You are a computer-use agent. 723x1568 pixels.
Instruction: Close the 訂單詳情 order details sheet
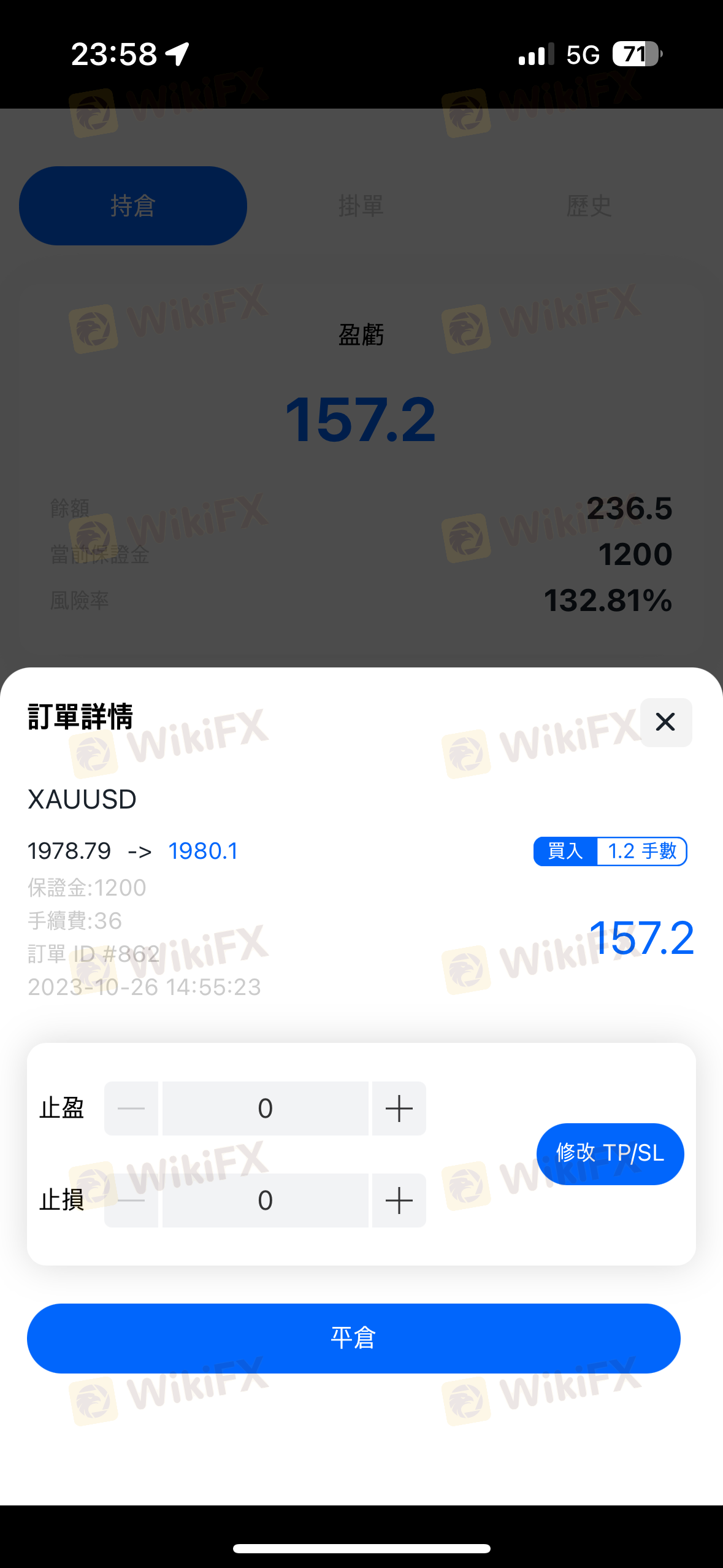(665, 722)
